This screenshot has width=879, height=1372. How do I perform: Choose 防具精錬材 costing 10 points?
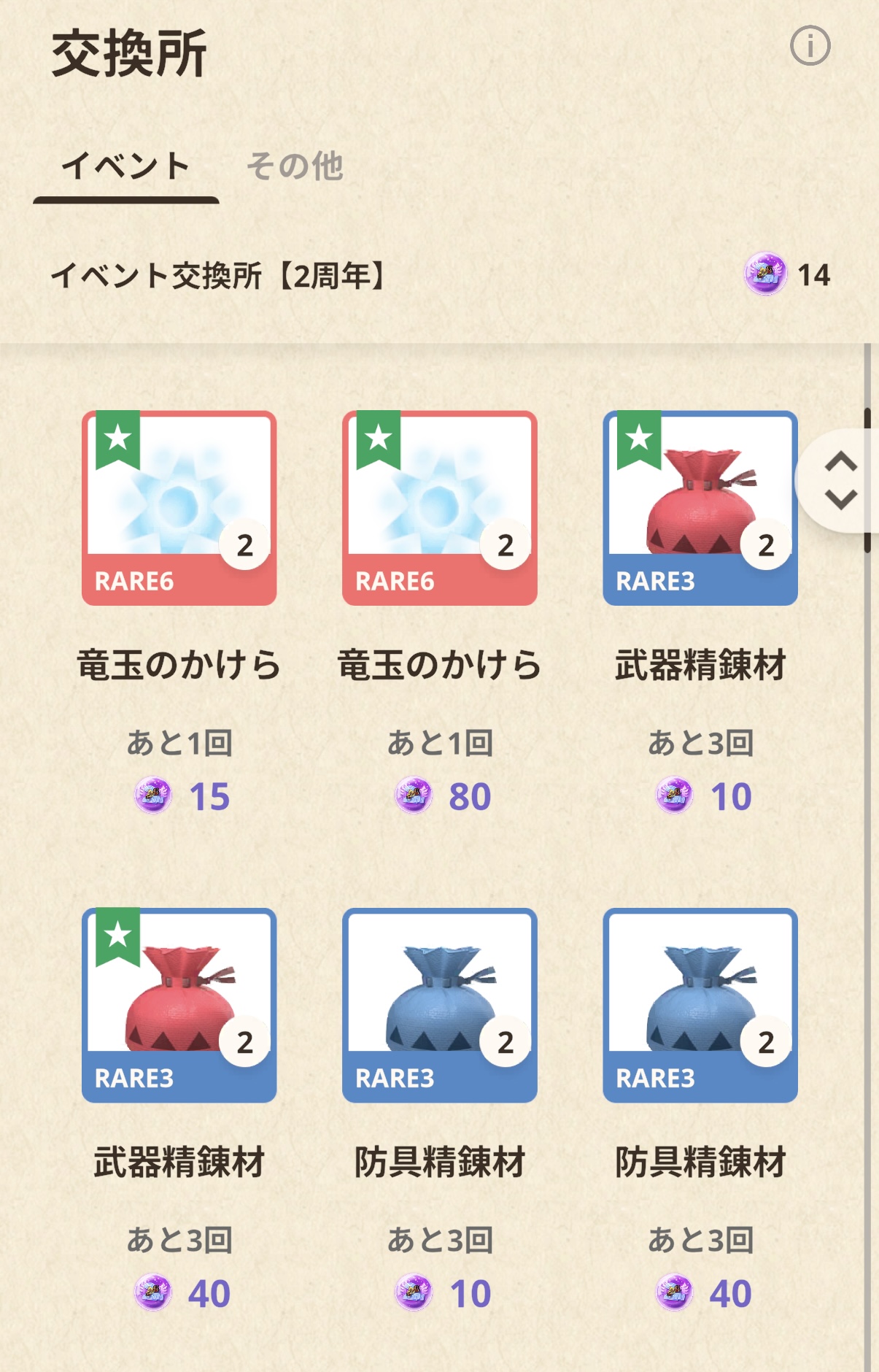point(439,1005)
